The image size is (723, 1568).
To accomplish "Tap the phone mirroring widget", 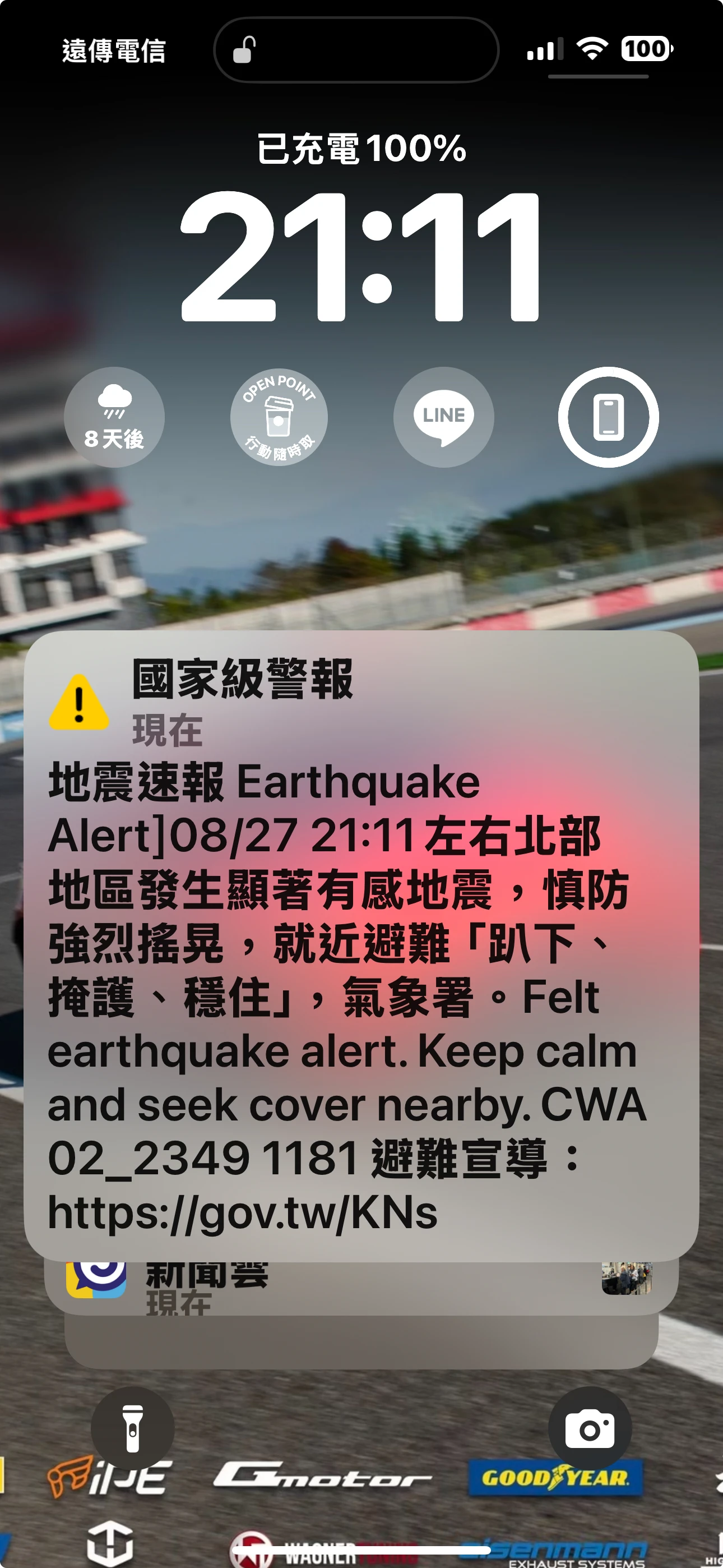I will click(608, 417).
